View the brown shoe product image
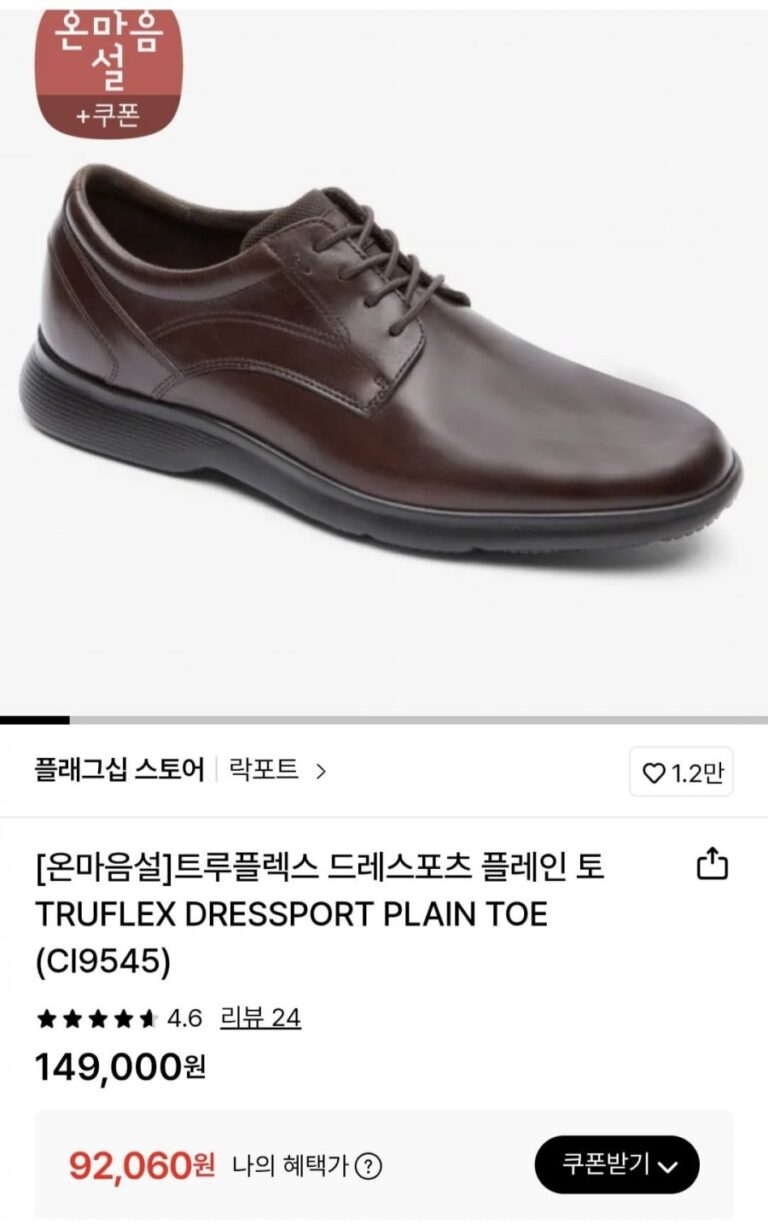This screenshot has height=1231, width=768. tap(384, 360)
